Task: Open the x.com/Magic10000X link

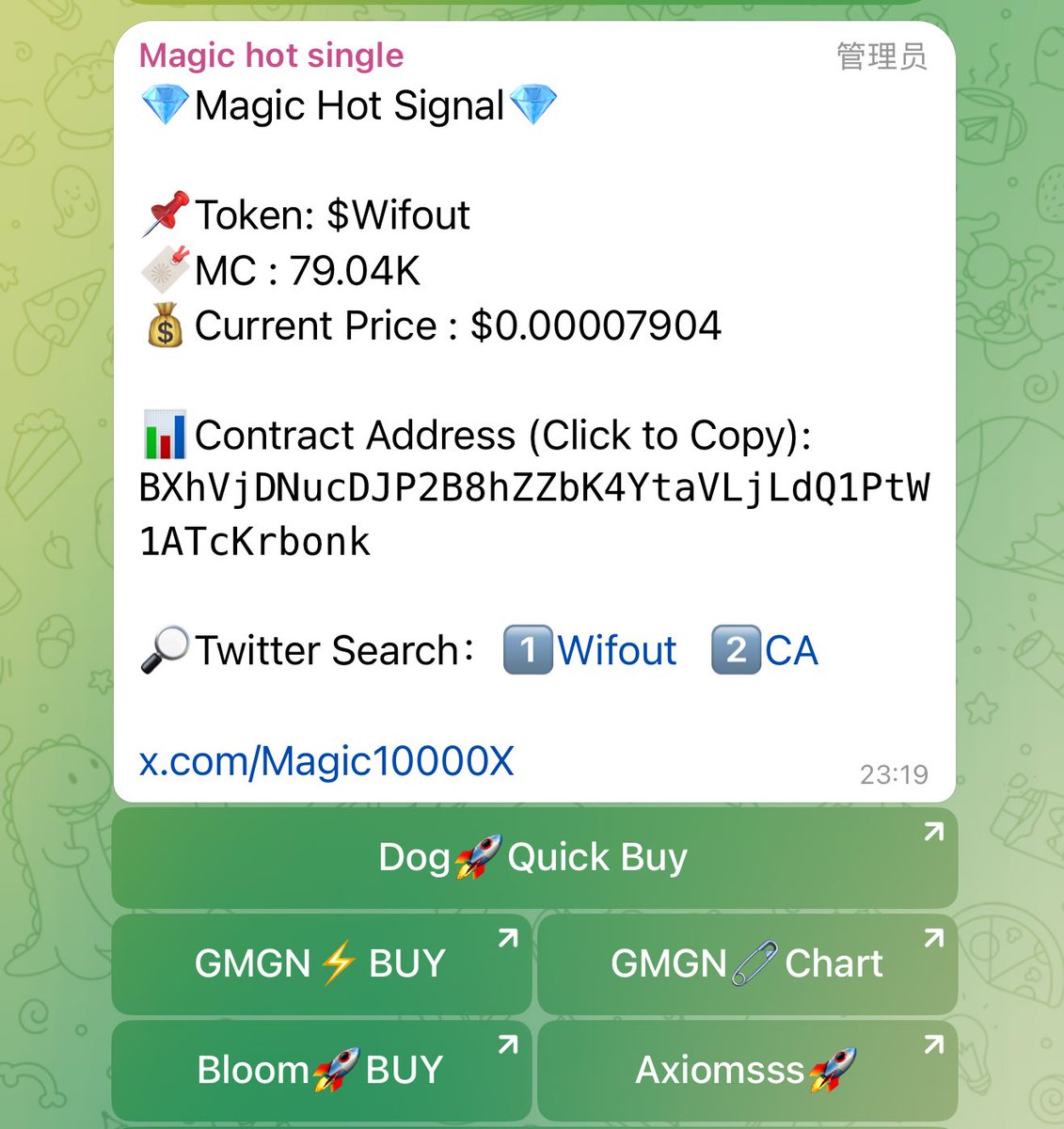Action: click(326, 761)
